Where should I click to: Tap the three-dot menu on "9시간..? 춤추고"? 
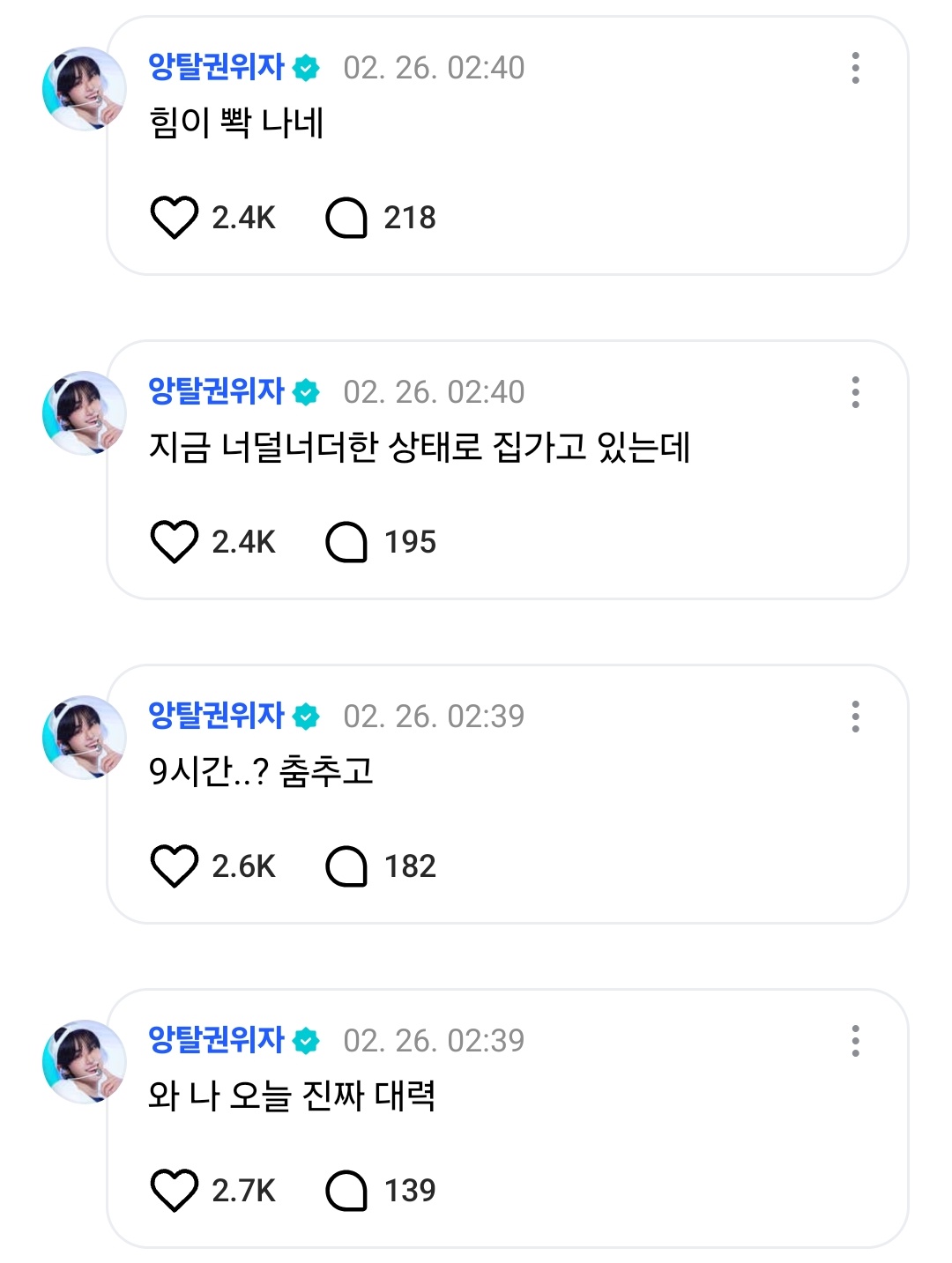855,717
